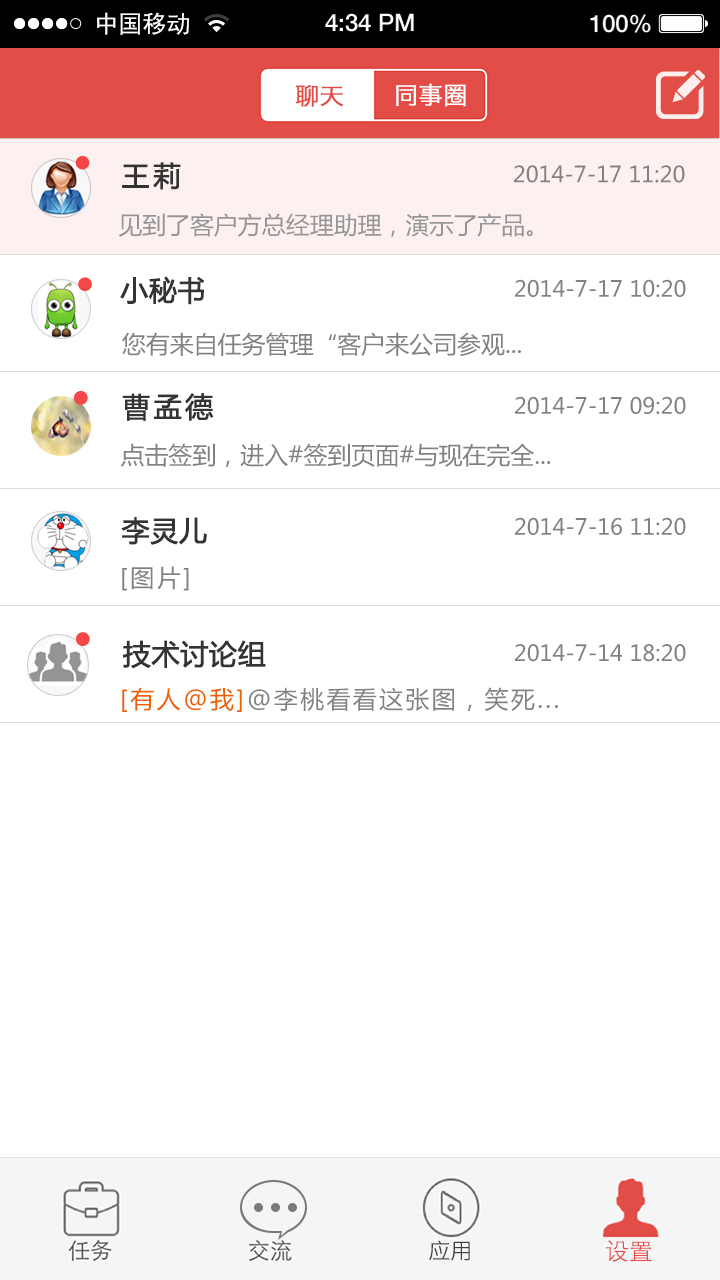Switch to the 同事圈 segment
The width and height of the screenshot is (720, 1280).
pos(430,96)
